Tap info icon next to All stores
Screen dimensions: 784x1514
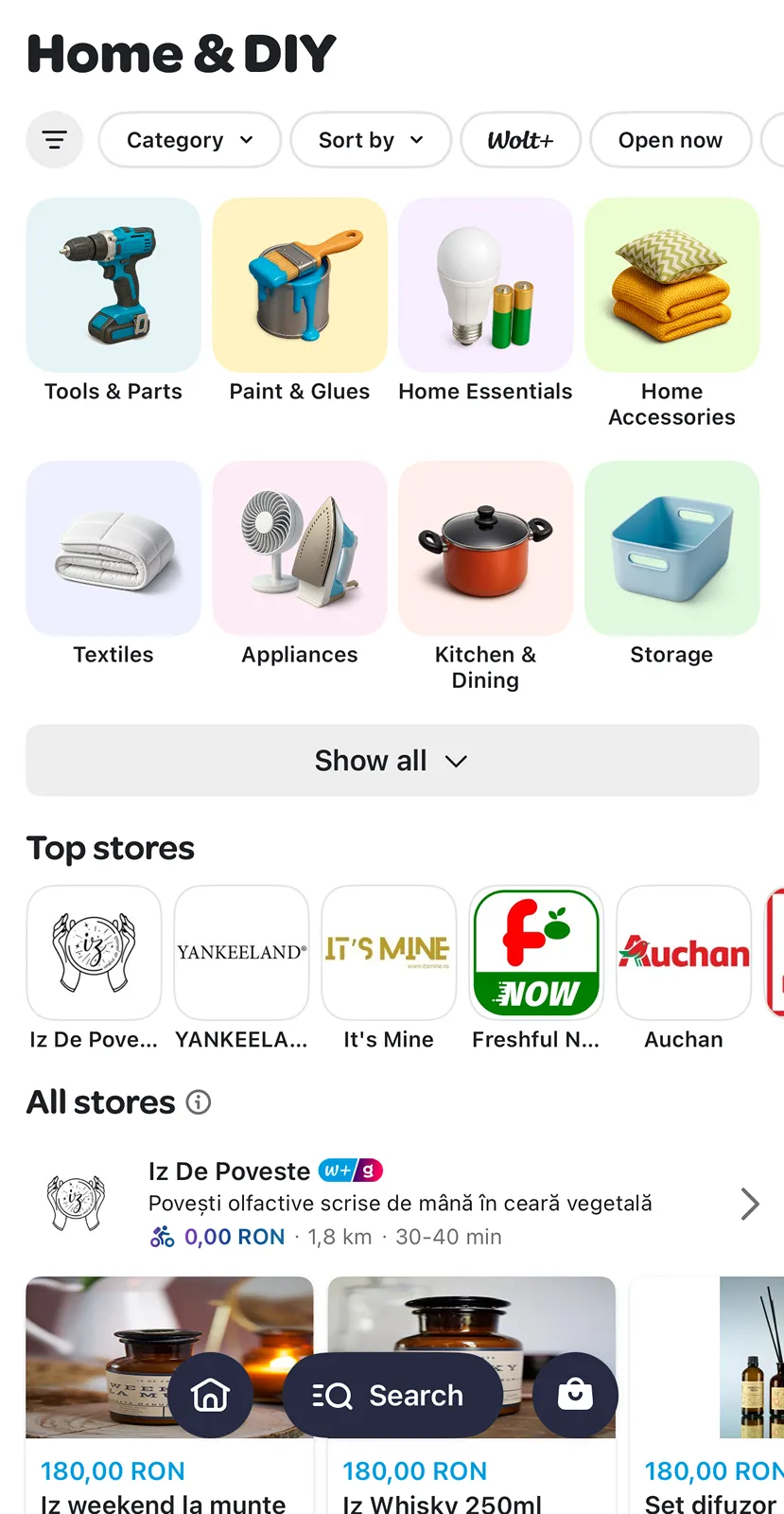pos(199,1102)
